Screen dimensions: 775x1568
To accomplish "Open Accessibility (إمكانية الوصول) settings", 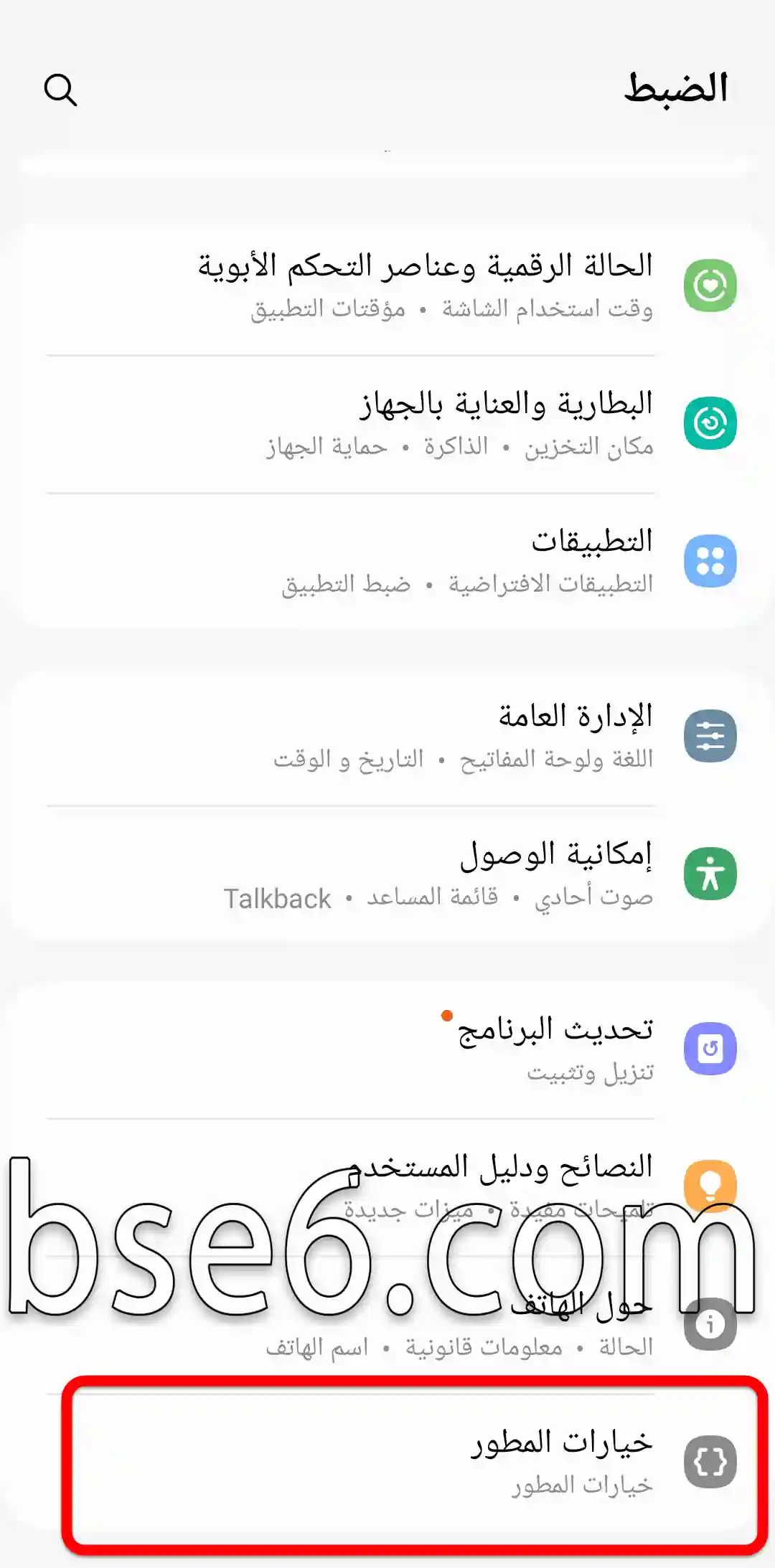I will (387, 874).
